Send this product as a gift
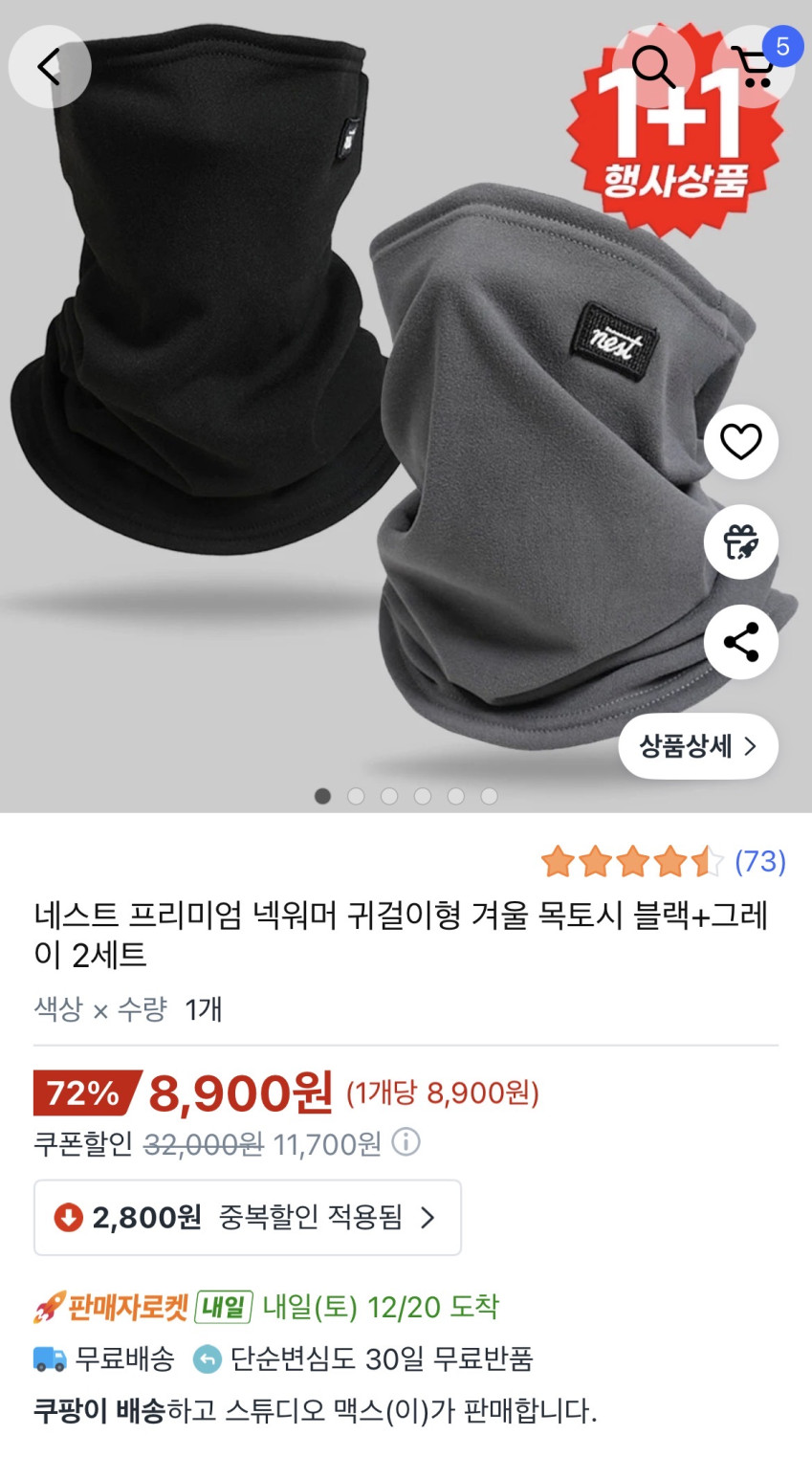Image resolution: width=812 pixels, height=1457 pixels. click(x=740, y=542)
